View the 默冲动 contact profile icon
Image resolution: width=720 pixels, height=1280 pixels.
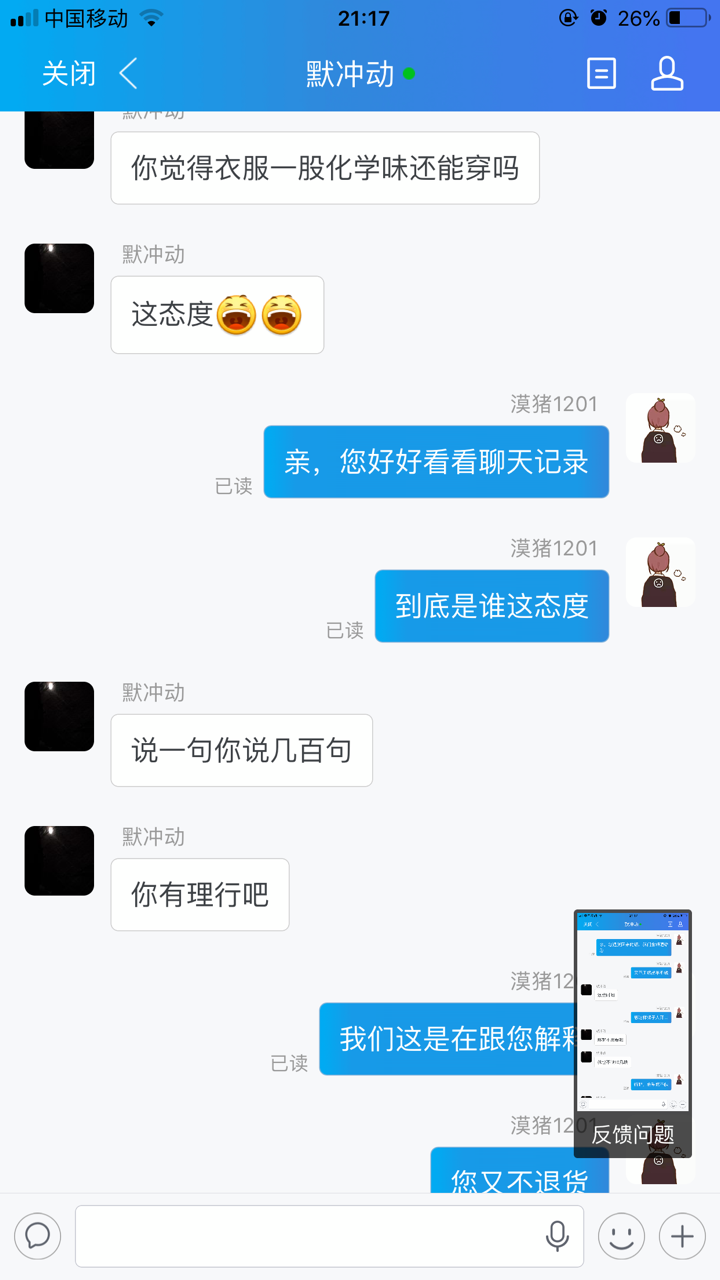click(x=667, y=74)
